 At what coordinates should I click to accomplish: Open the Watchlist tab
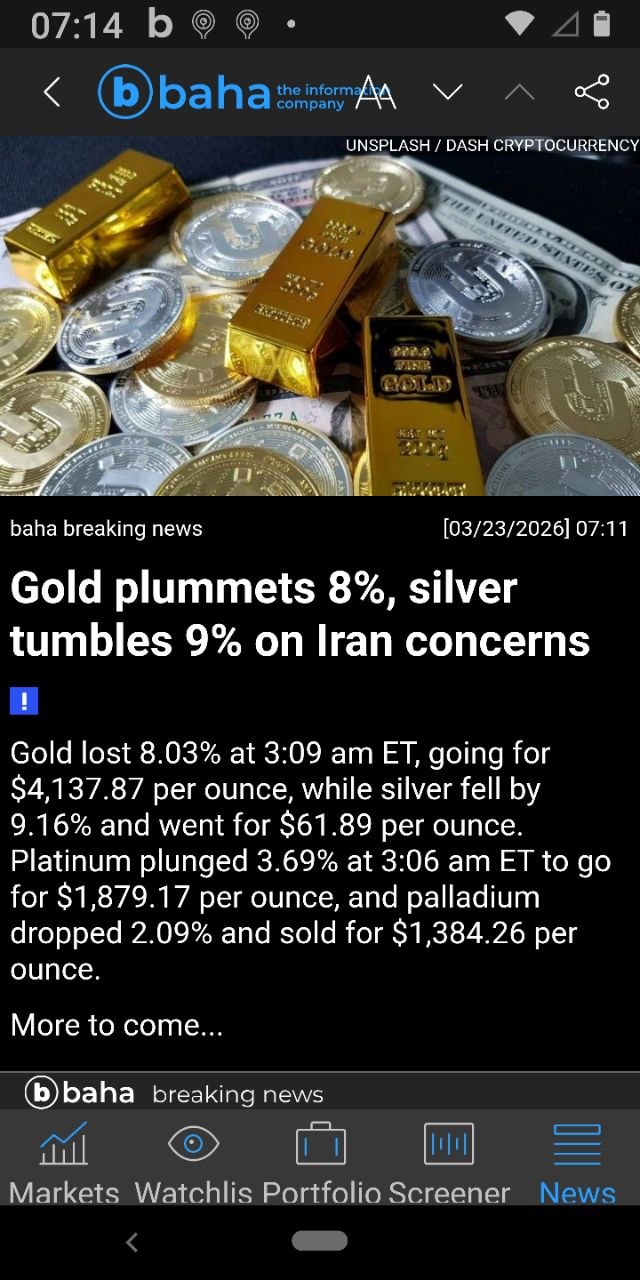click(x=193, y=1162)
